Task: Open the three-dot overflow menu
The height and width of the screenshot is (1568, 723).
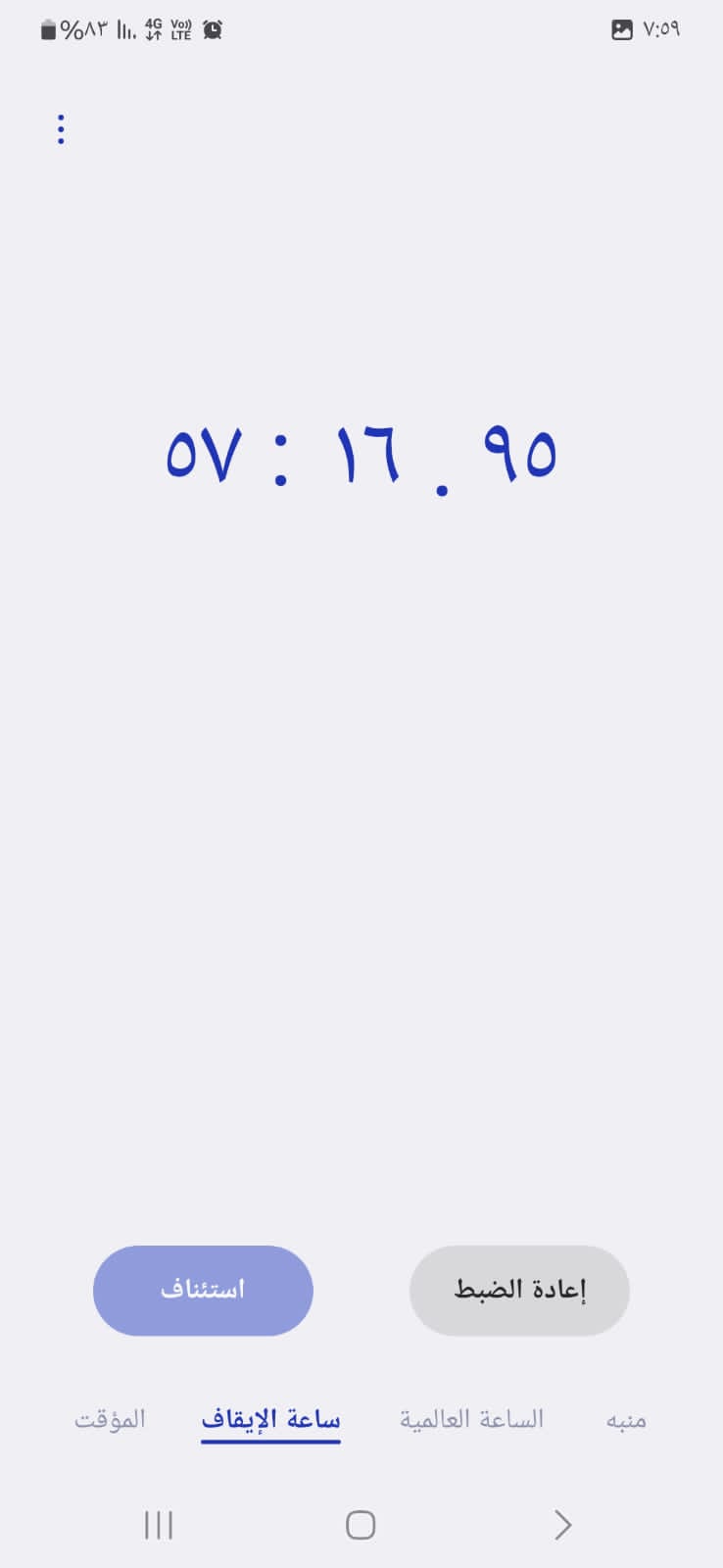Action: coord(61,129)
